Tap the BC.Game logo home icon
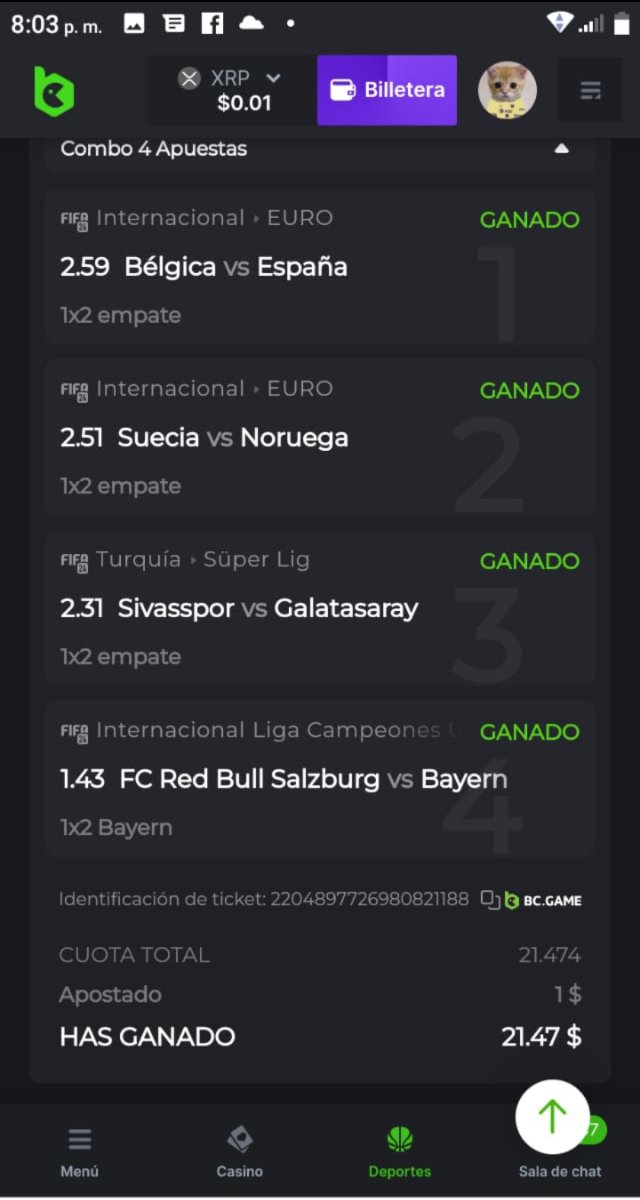This screenshot has width=640, height=1200. [53, 91]
